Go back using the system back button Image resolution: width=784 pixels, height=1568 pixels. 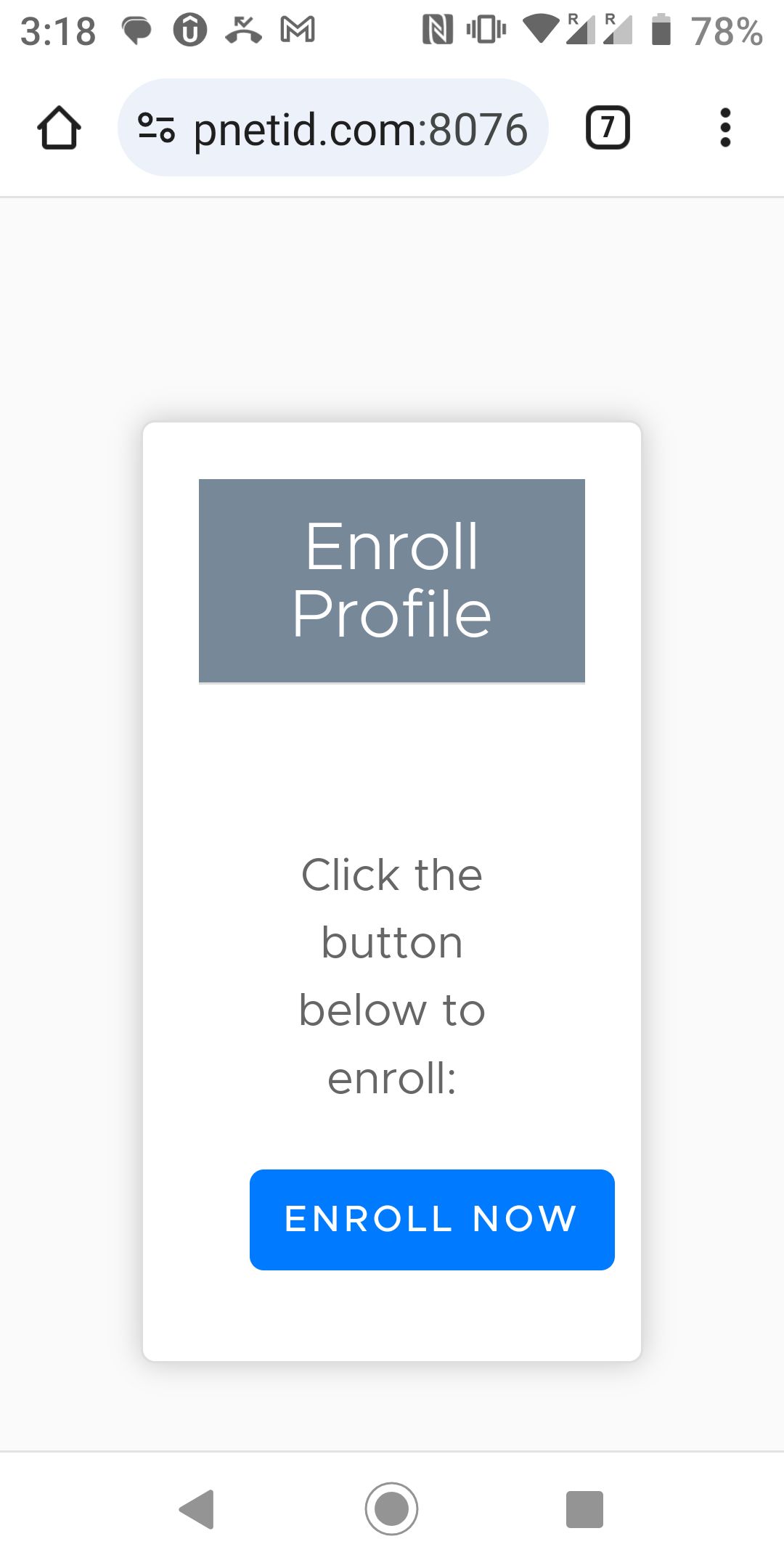[x=197, y=1509]
